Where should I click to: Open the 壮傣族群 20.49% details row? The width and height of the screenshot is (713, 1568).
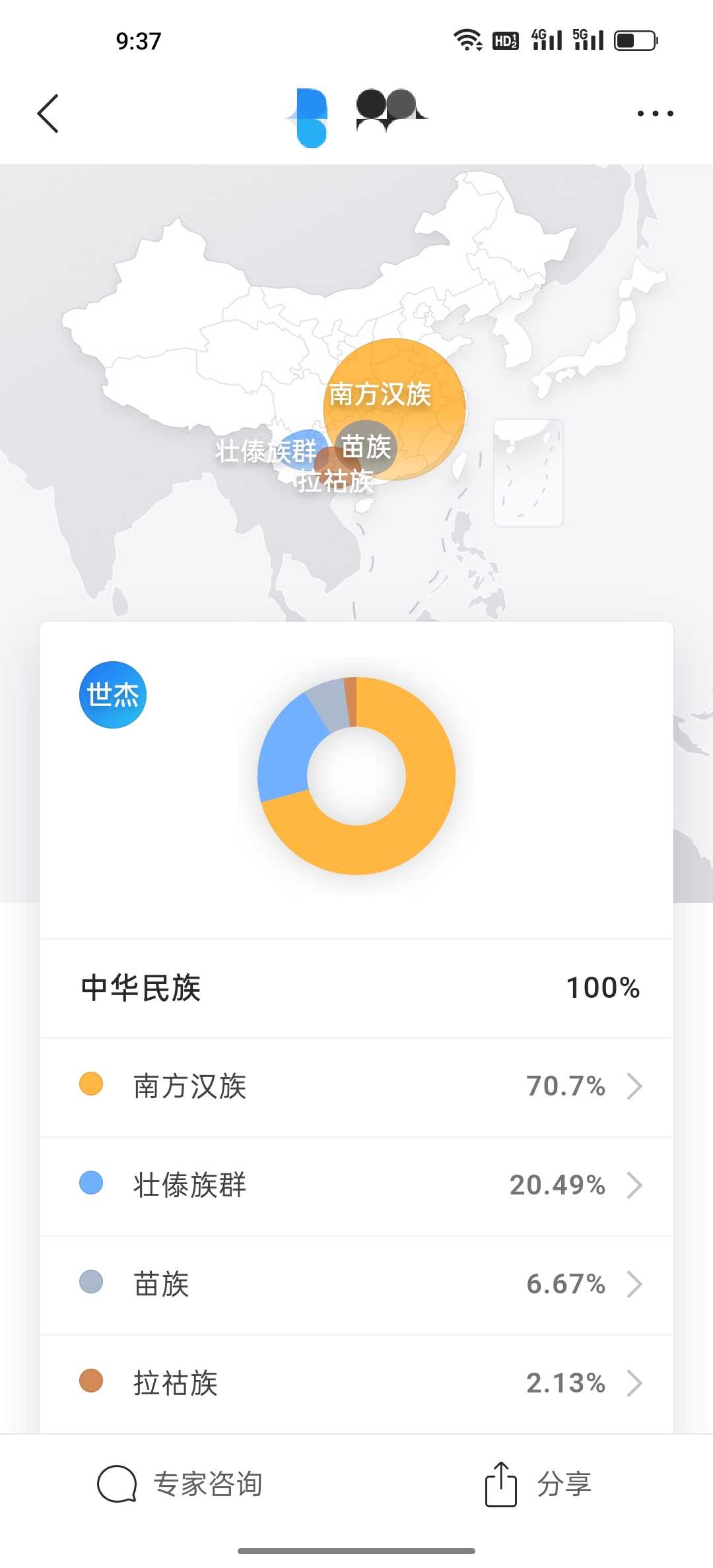tap(356, 1185)
